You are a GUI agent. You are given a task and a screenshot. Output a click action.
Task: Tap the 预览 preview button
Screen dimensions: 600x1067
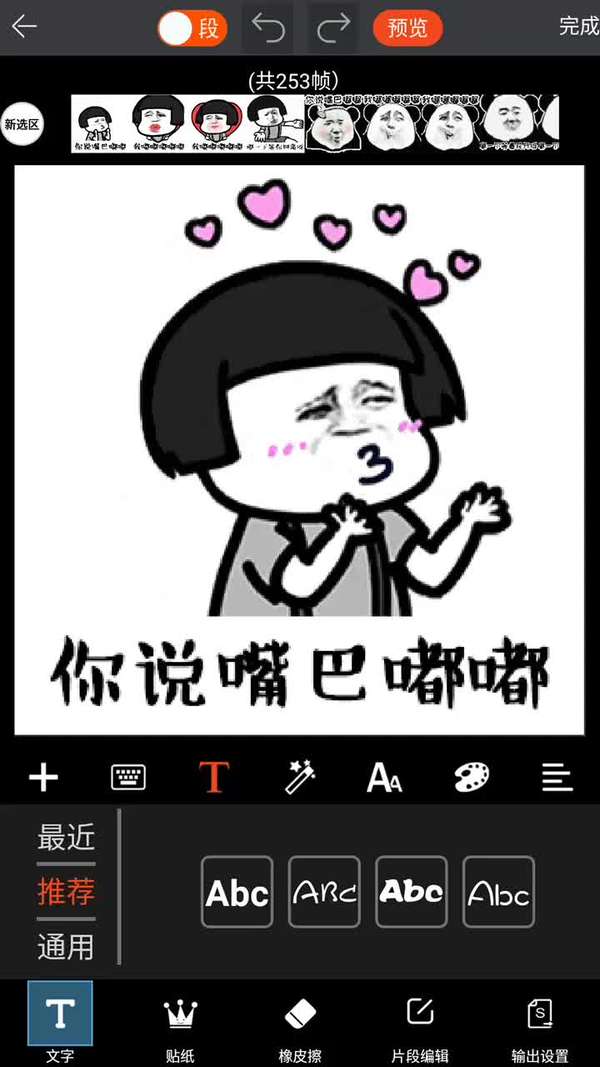point(408,28)
